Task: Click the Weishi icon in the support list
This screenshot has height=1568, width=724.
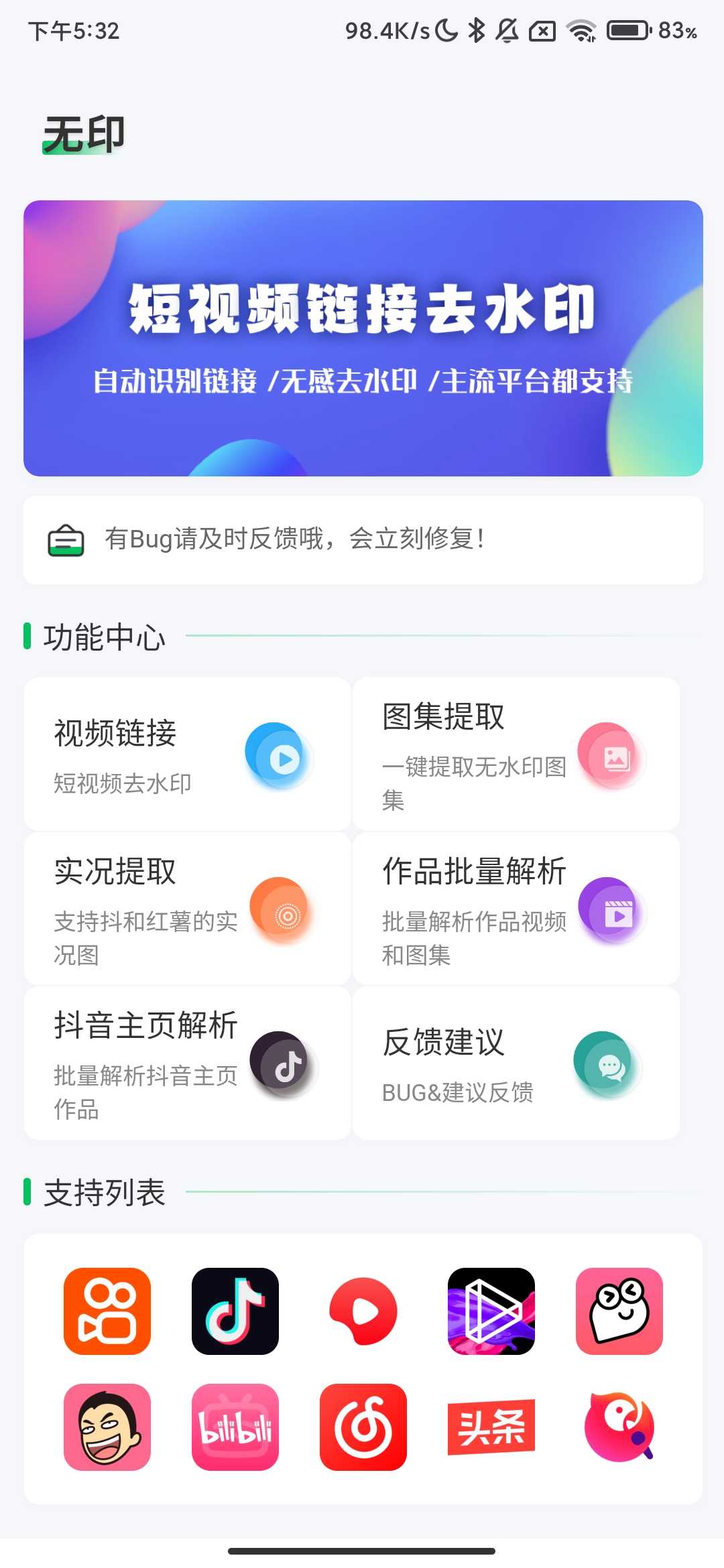Action: (x=490, y=1310)
